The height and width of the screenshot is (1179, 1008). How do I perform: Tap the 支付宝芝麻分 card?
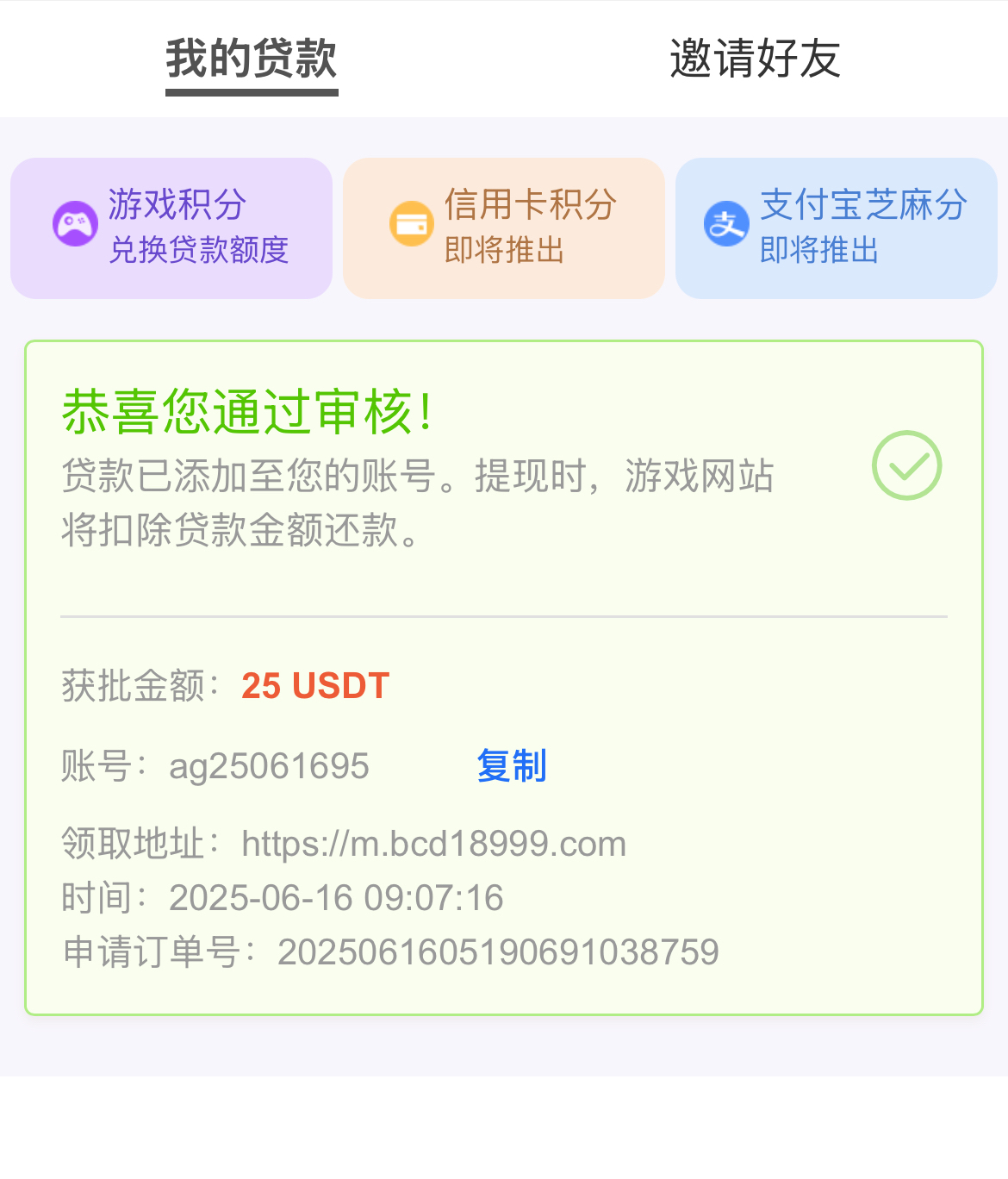pyautogui.click(x=836, y=228)
